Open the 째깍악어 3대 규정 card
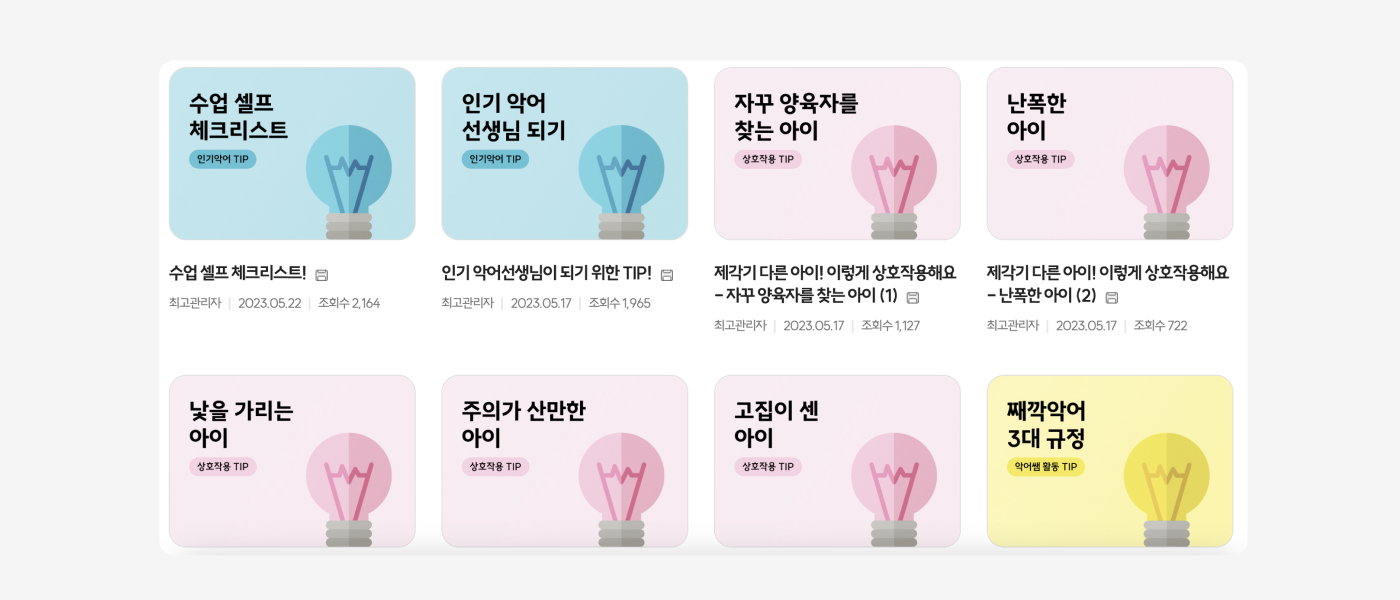Image resolution: width=1400 pixels, height=600 pixels. click(x=1109, y=461)
